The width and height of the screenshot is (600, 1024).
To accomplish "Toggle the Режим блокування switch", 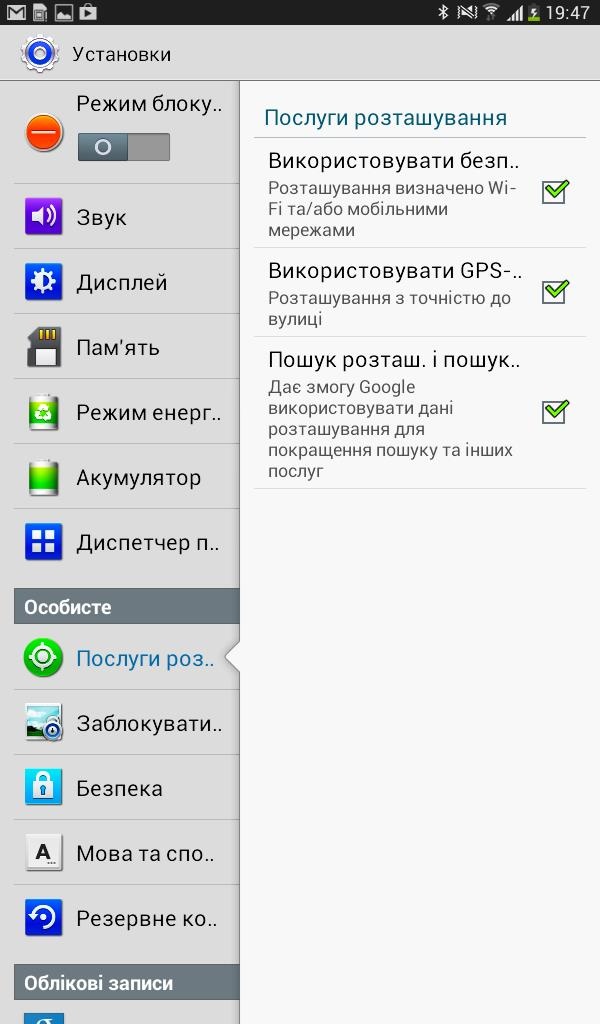I will [x=124, y=148].
